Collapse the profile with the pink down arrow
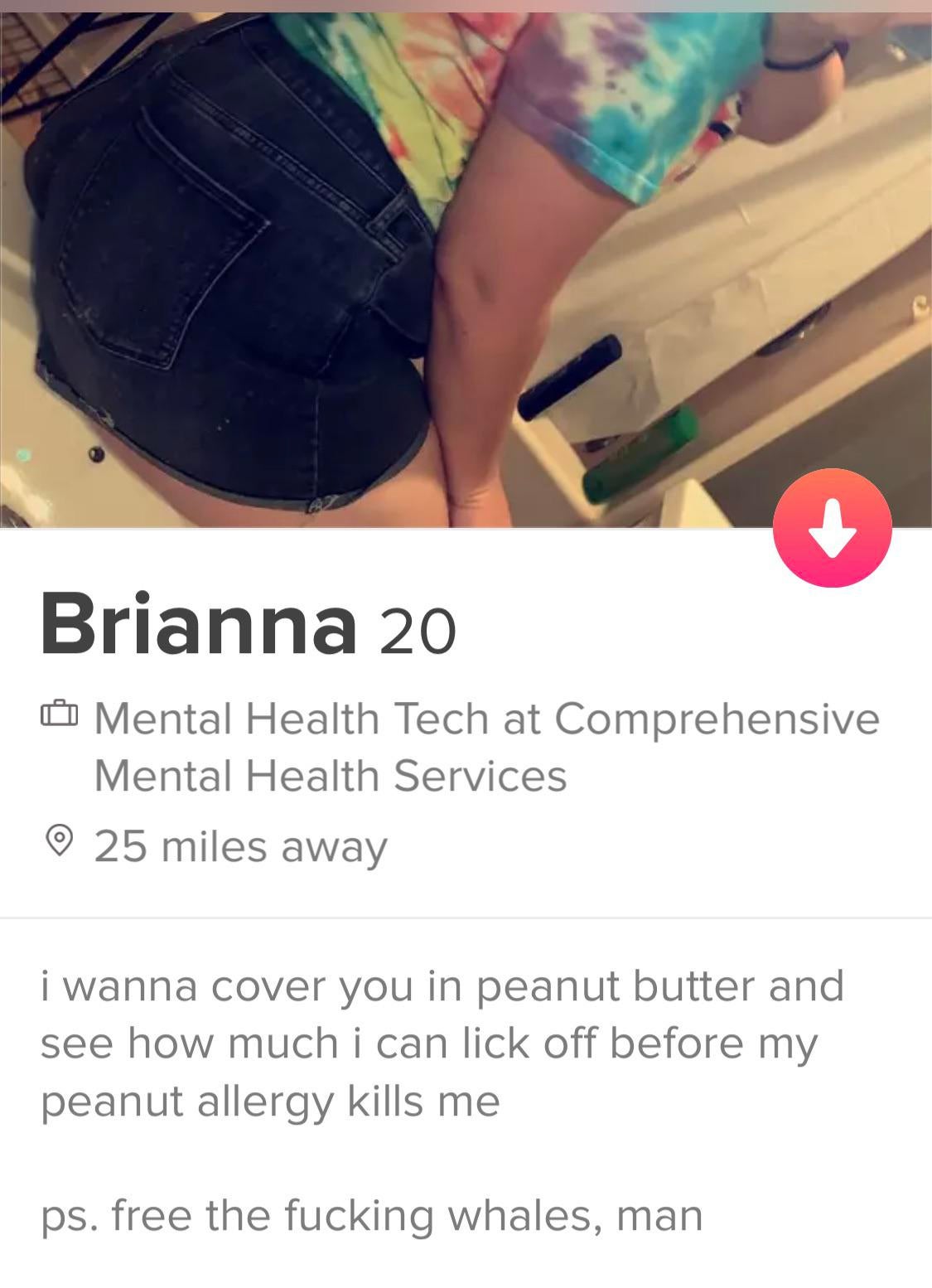The width and height of the screenshot is (932, 1288). [x=832, y=528]
